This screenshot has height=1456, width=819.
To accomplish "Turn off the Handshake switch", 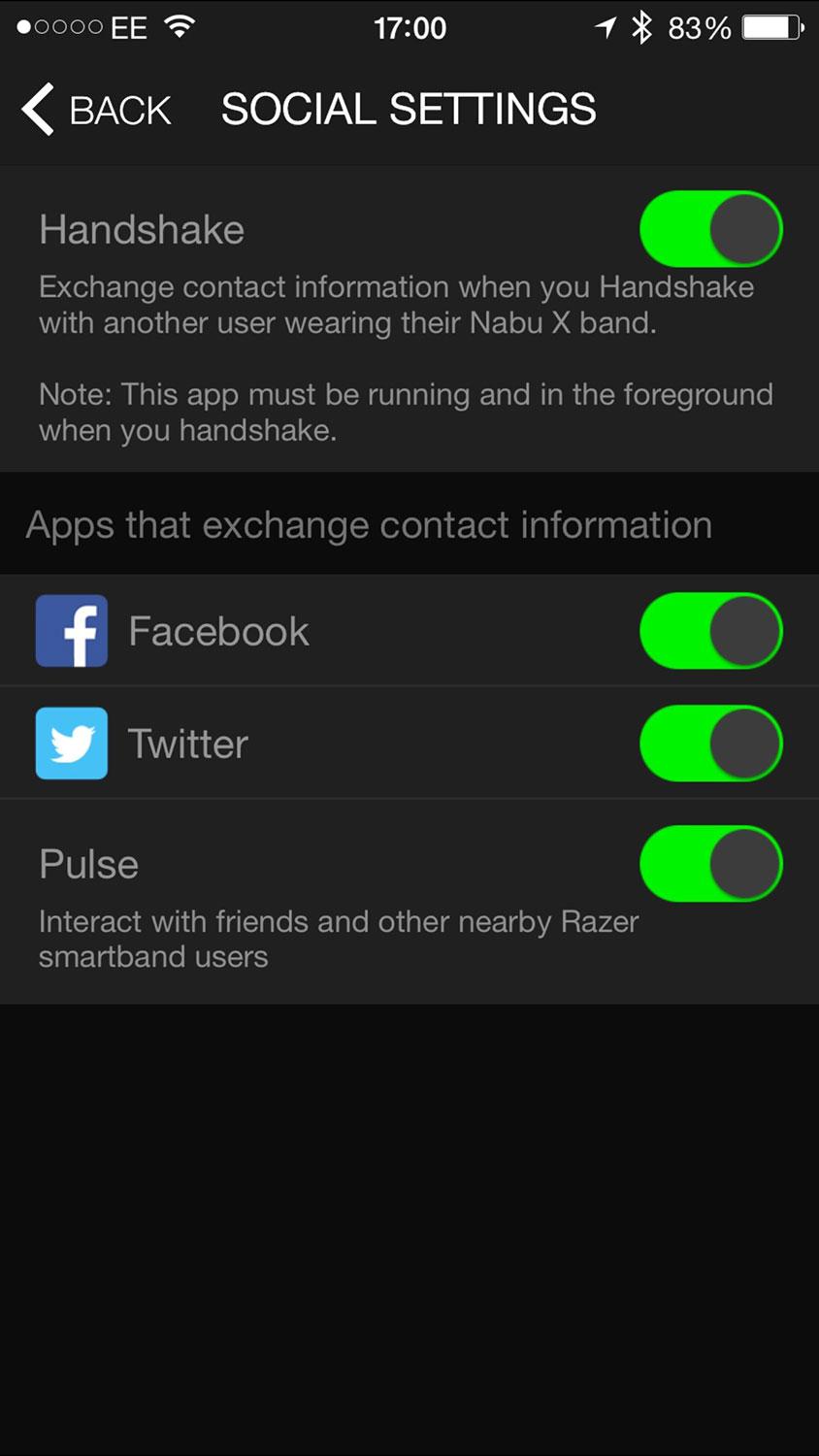I will point(711,229).
